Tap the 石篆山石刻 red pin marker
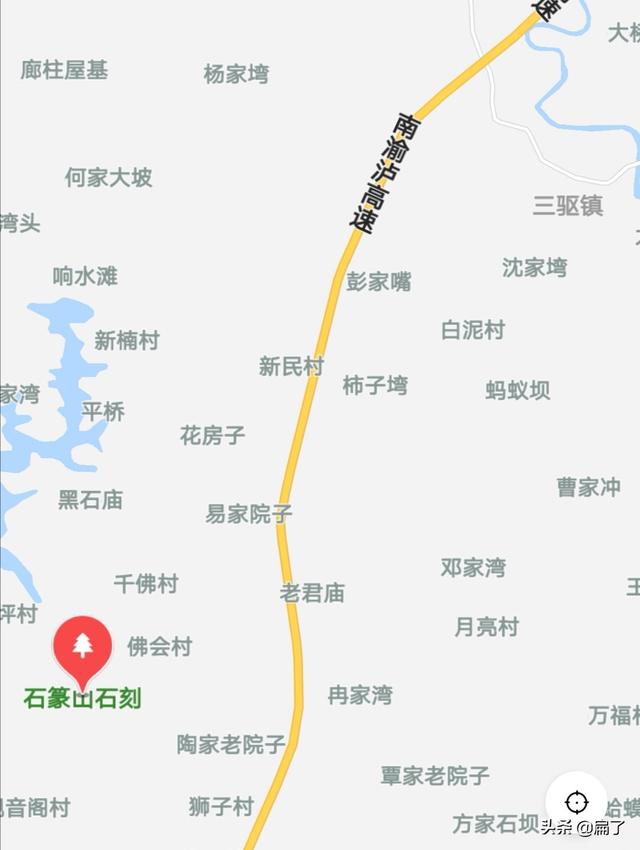Viewport: 640px width, 850px height. [x=82, y=646]
